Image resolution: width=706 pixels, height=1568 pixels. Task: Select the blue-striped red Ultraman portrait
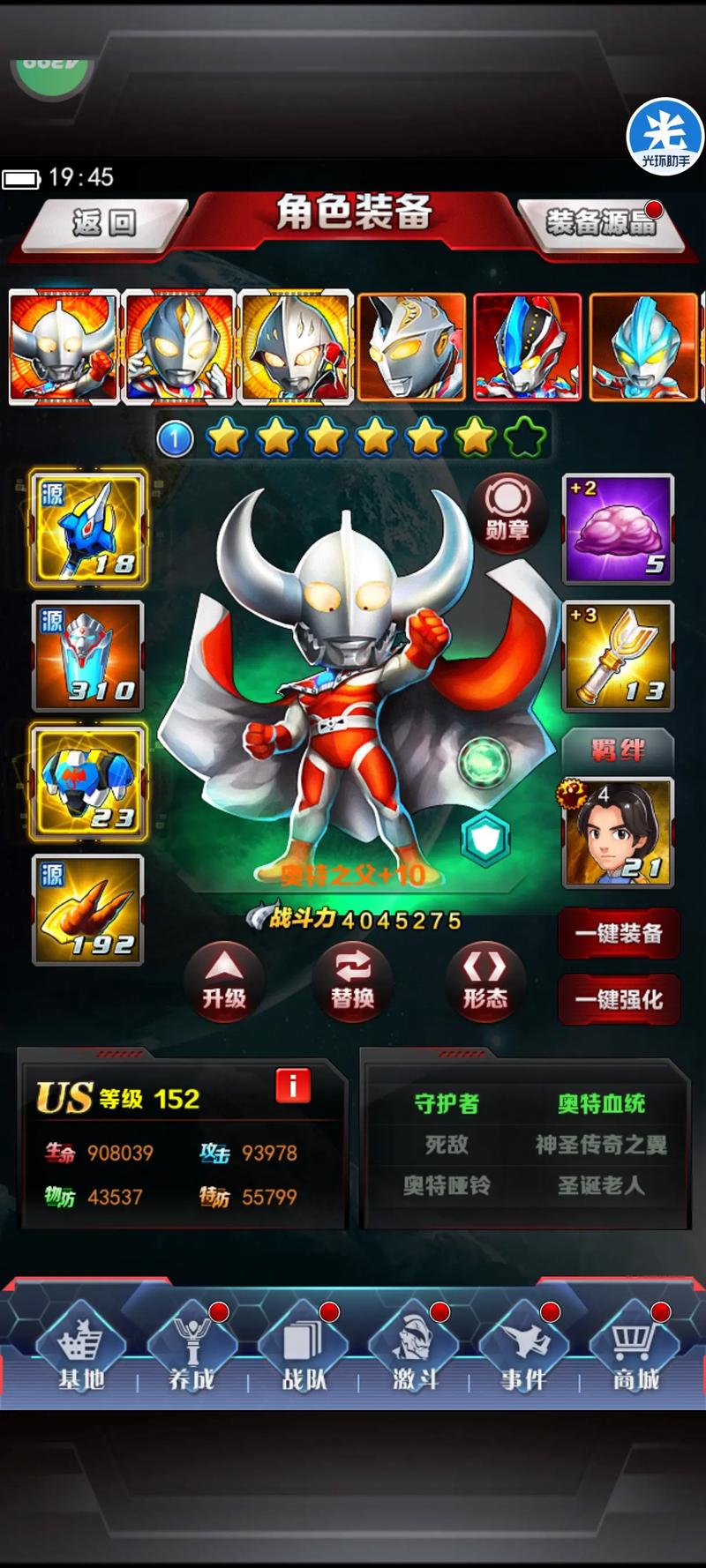tap(527, 347)
